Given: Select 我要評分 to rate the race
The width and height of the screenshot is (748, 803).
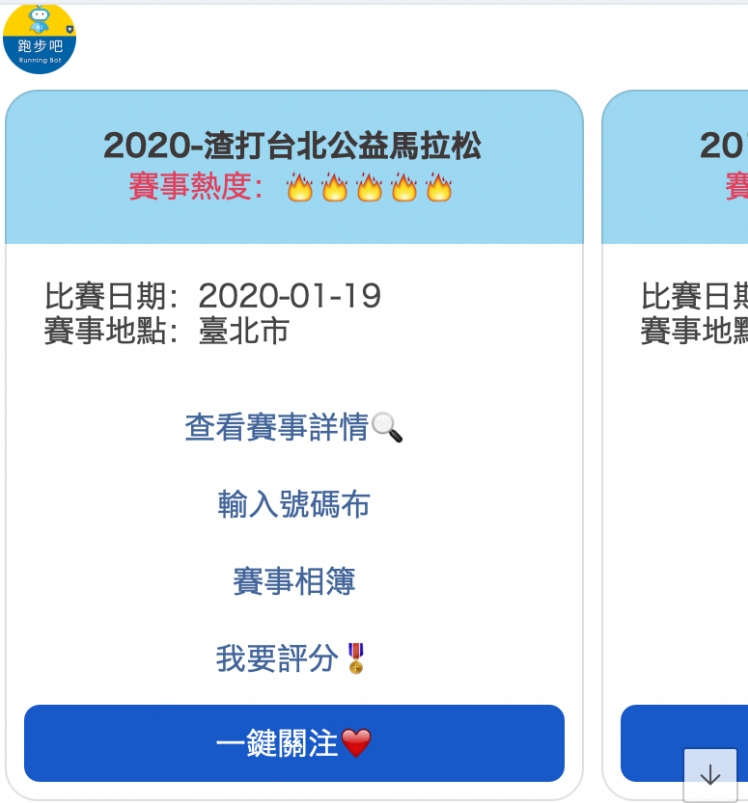Looking at the screenshot, I should pos(291,658).
